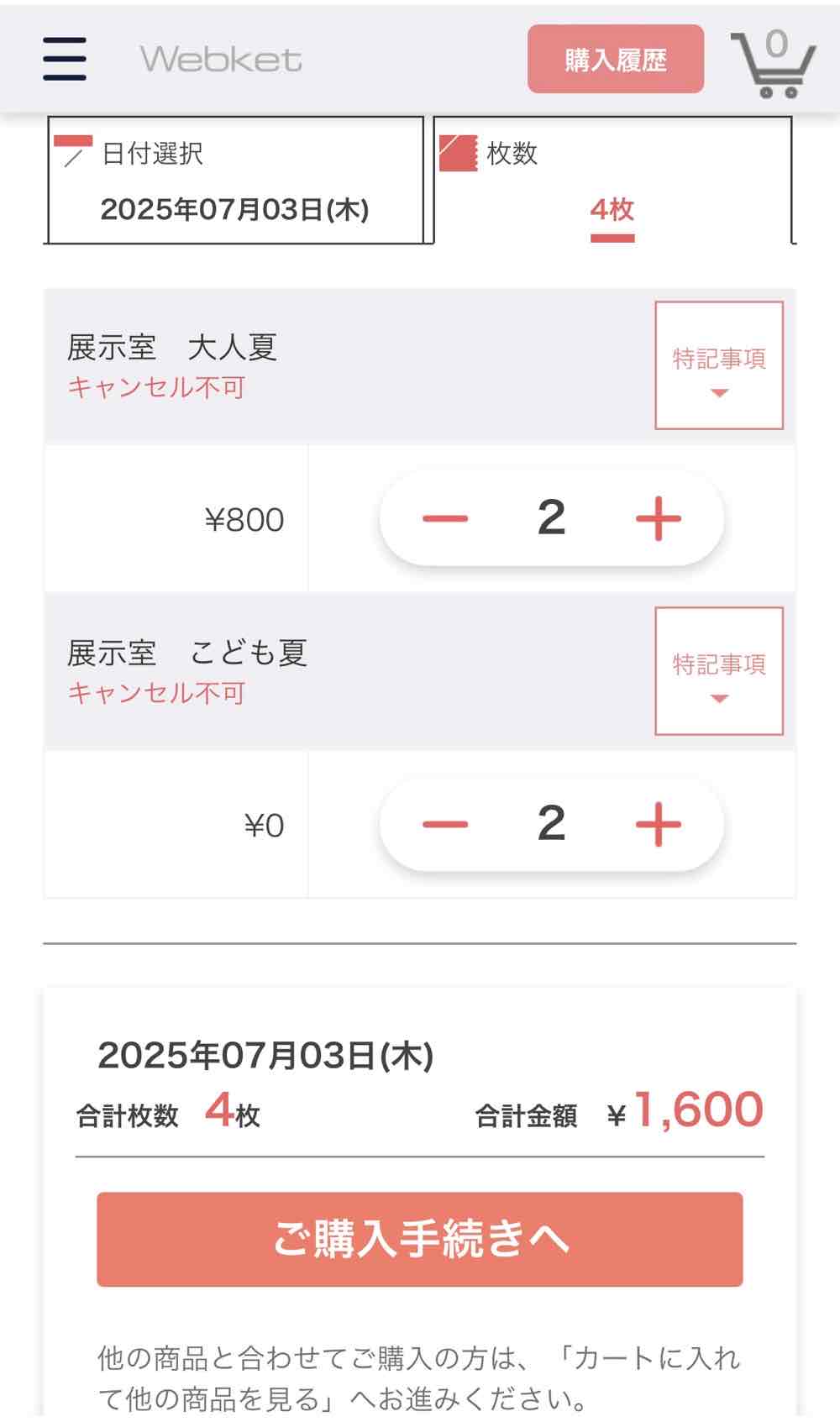Expand 特記事項 for 大人夏 ticket

pyautogui.click(x=719, y=365)
